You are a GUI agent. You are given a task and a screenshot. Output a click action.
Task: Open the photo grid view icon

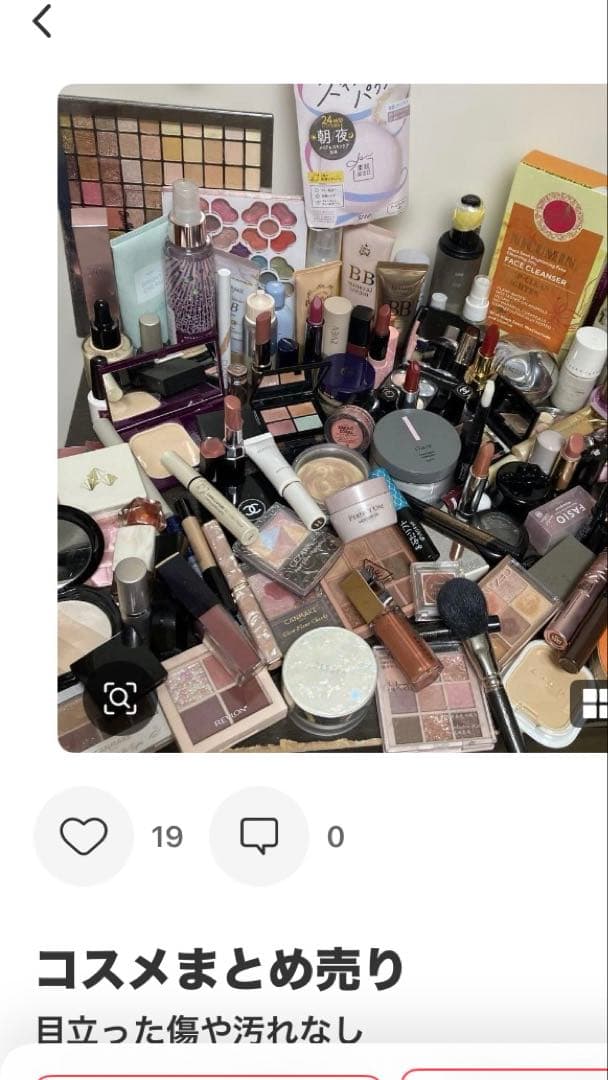pyautogui.click(x=594, y=703)
